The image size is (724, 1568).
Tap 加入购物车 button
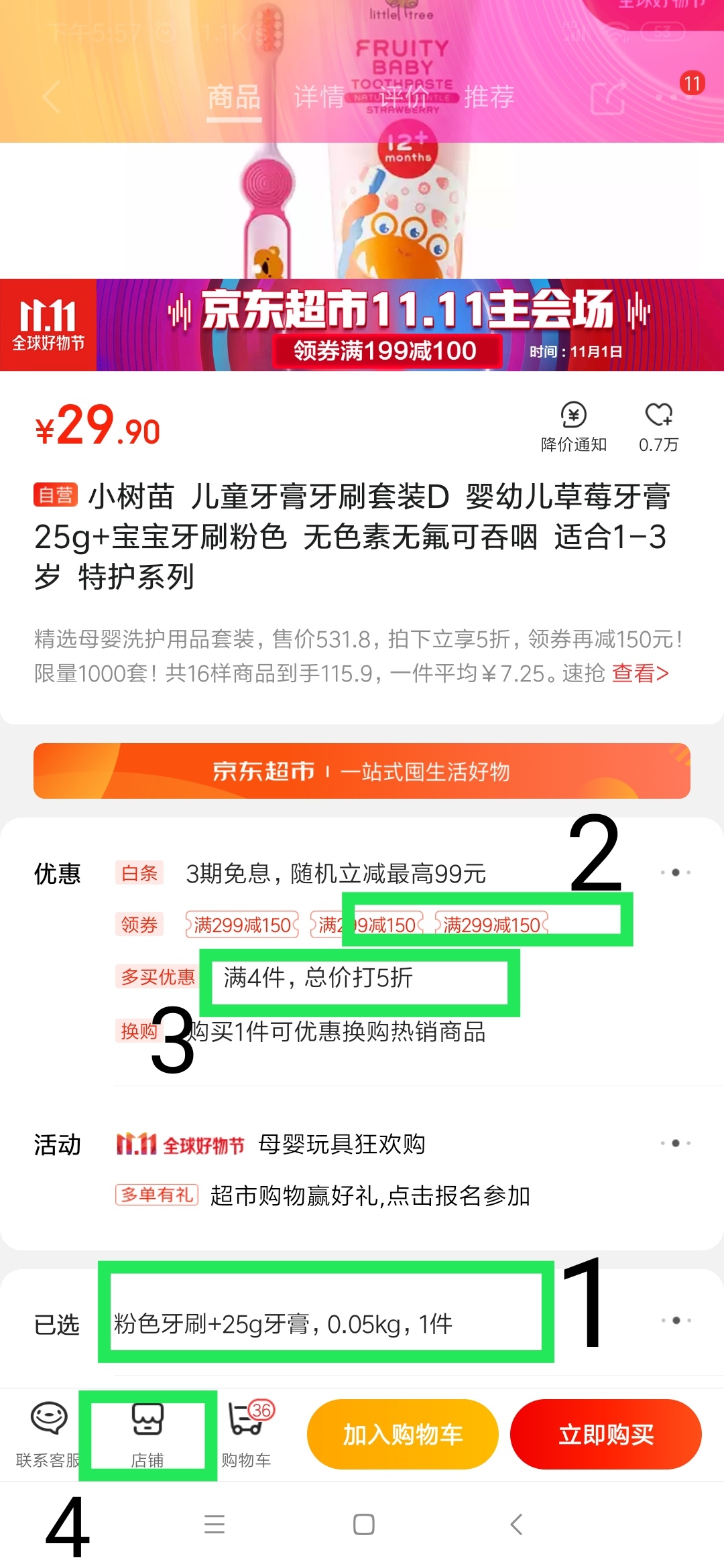(403, 1434)
